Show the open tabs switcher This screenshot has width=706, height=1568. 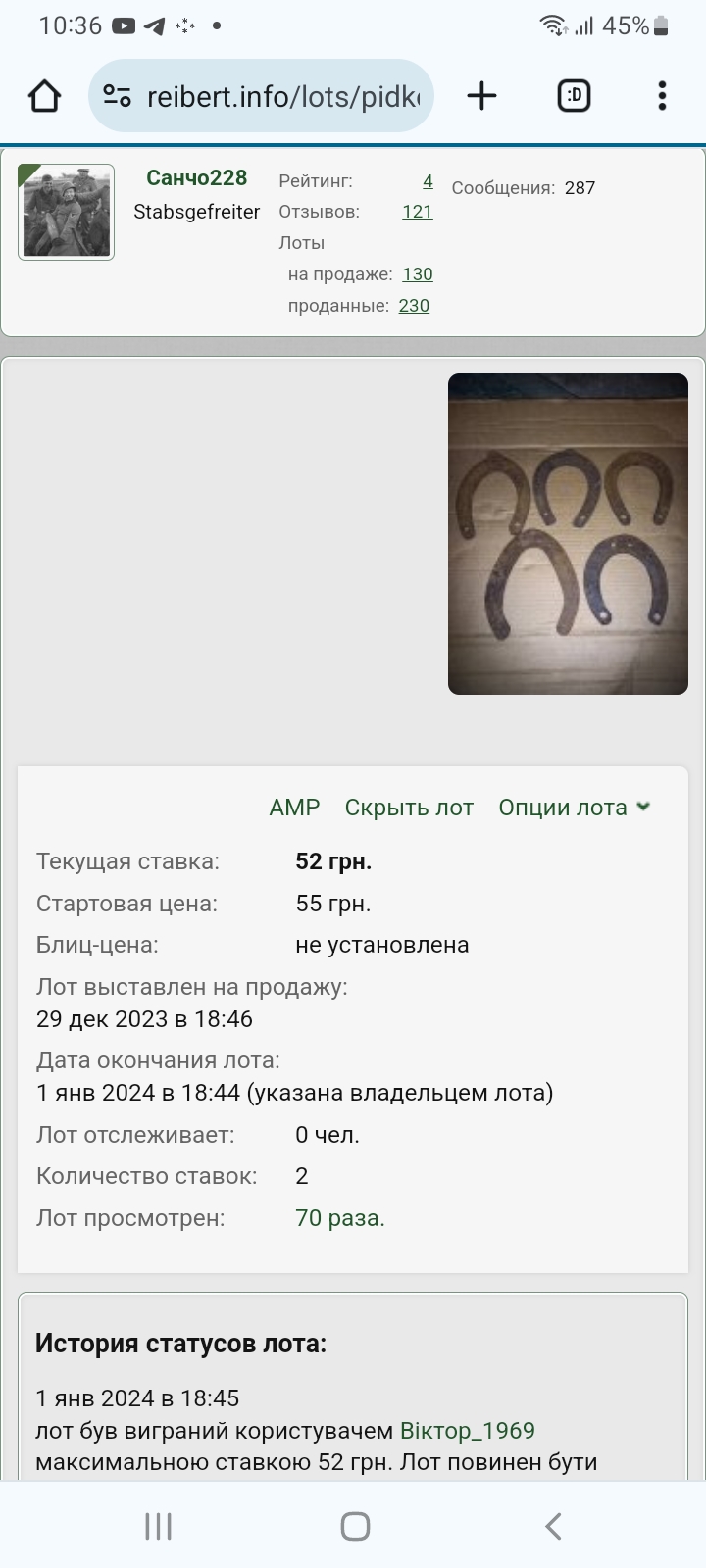coord(574,96)
